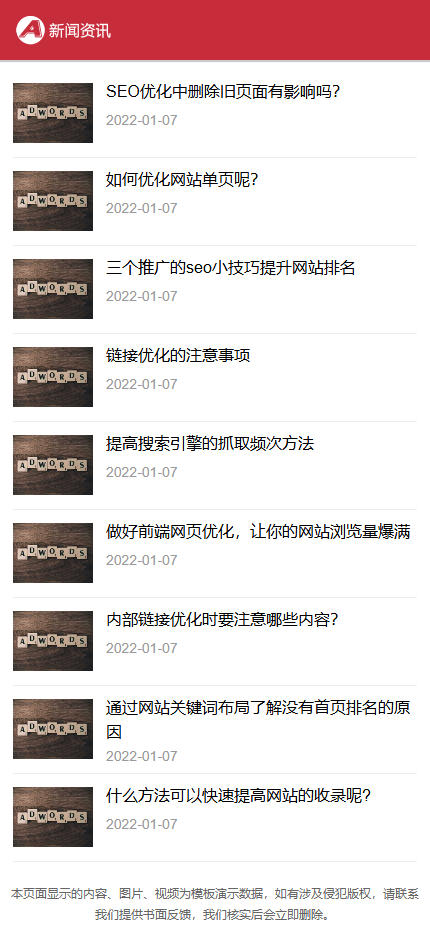Open 三个推广的seo小技巧提升网站排名 article
The height and width of the screenshot is (932, 430).
[230, 268]
